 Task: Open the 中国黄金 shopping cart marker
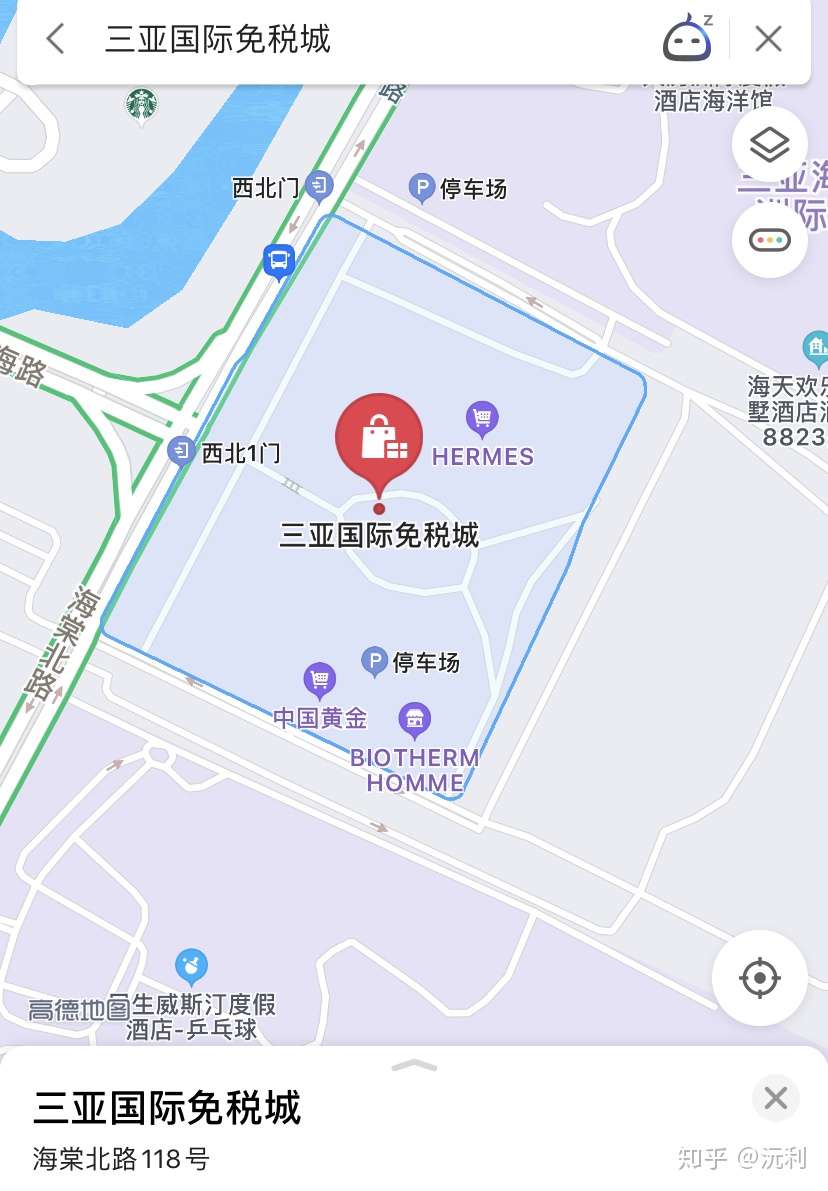point(319,679)
